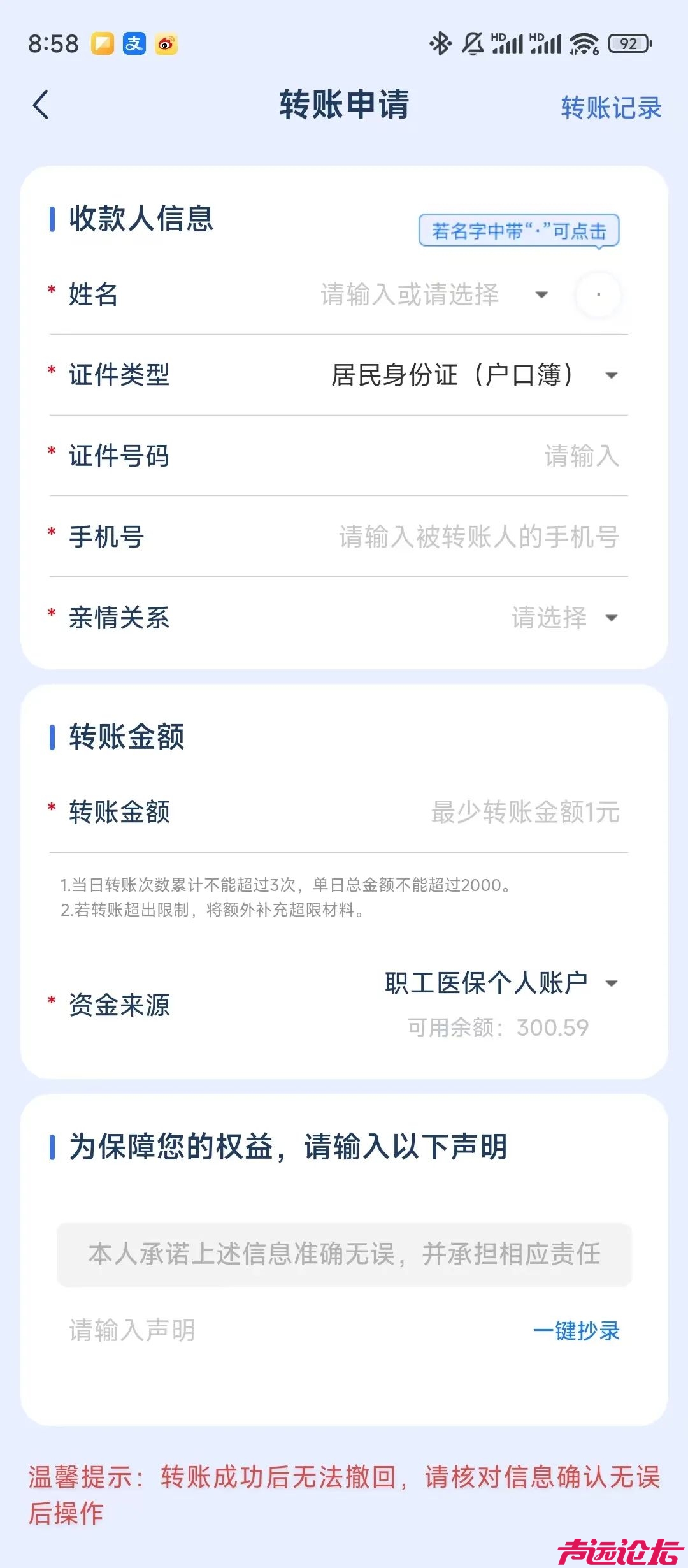The width and height of the screenshot is (688, 1568).
Task: Tap the Weibo notification icon in status bar
Action: point(167,43)
